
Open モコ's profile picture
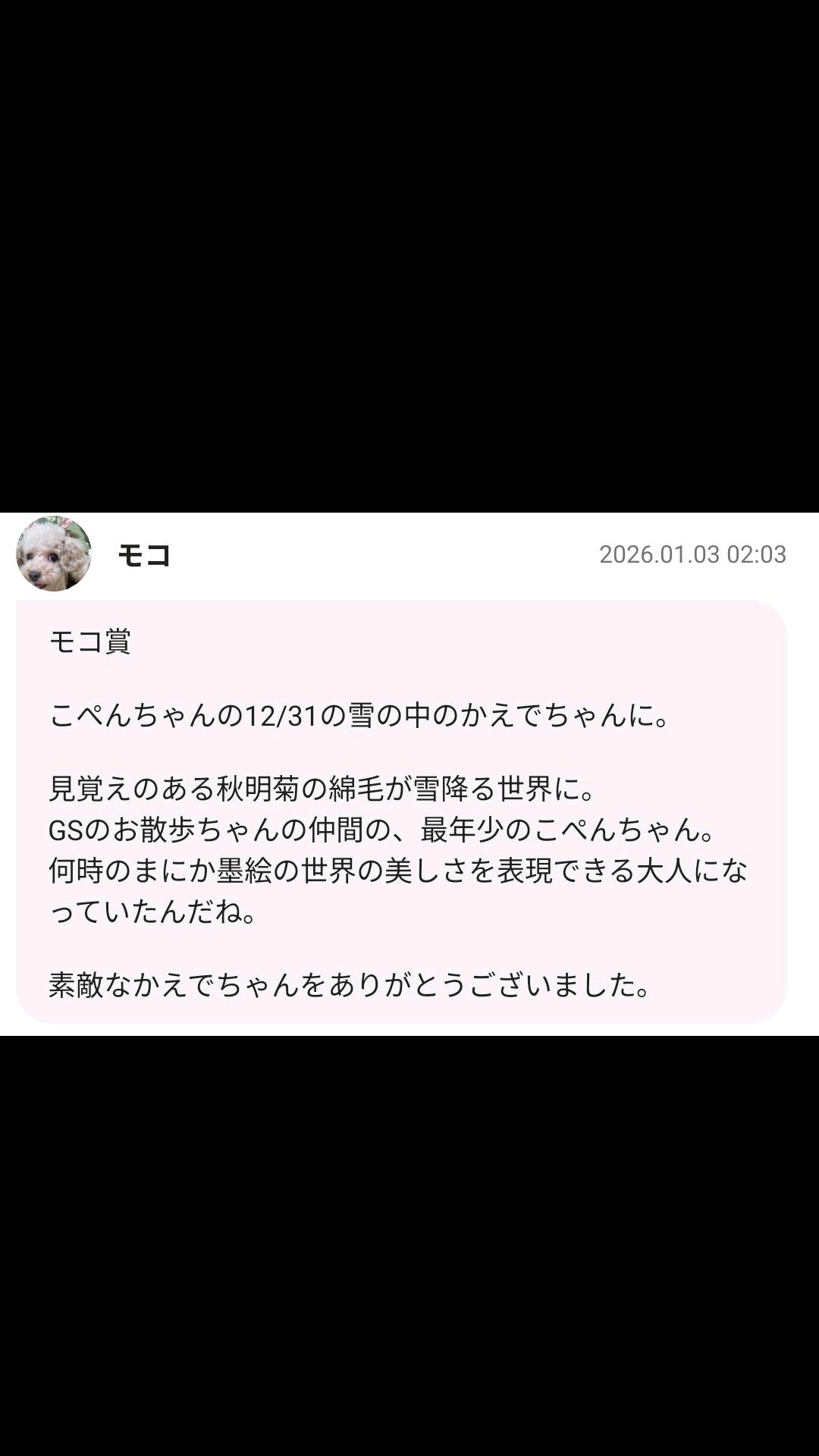click(x=54, y=554)
